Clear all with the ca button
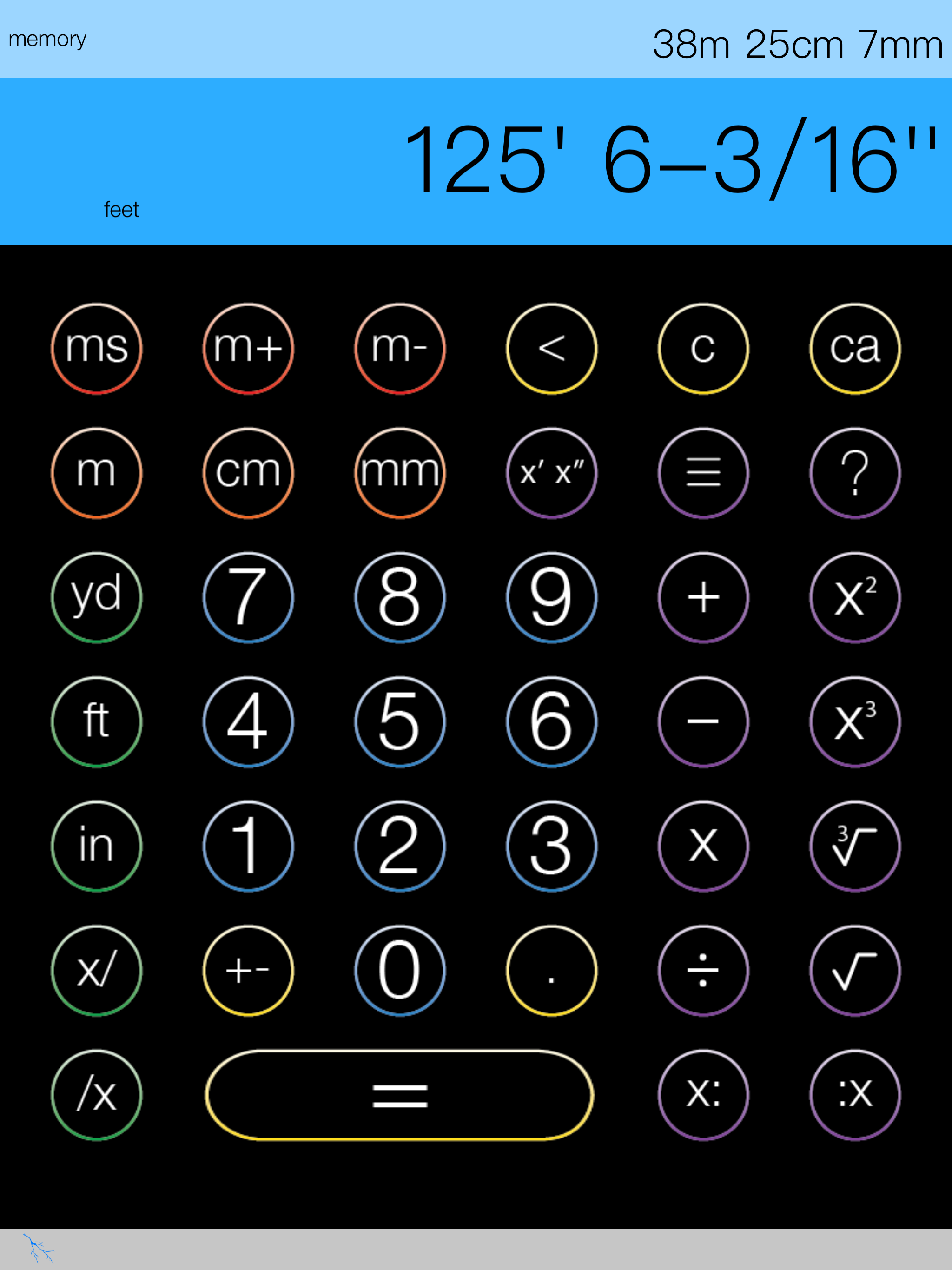Image resolution: width=952 pixels, height=1270 pixels. [855, 350]
